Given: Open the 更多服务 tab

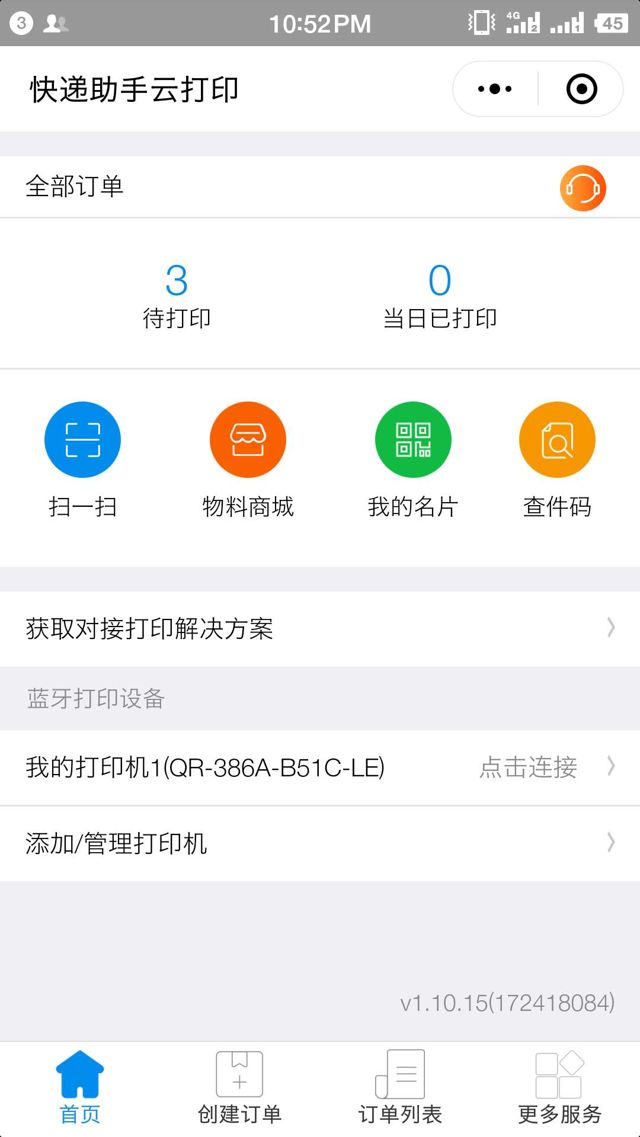Looking at the screenshot, I should 559,1088.
